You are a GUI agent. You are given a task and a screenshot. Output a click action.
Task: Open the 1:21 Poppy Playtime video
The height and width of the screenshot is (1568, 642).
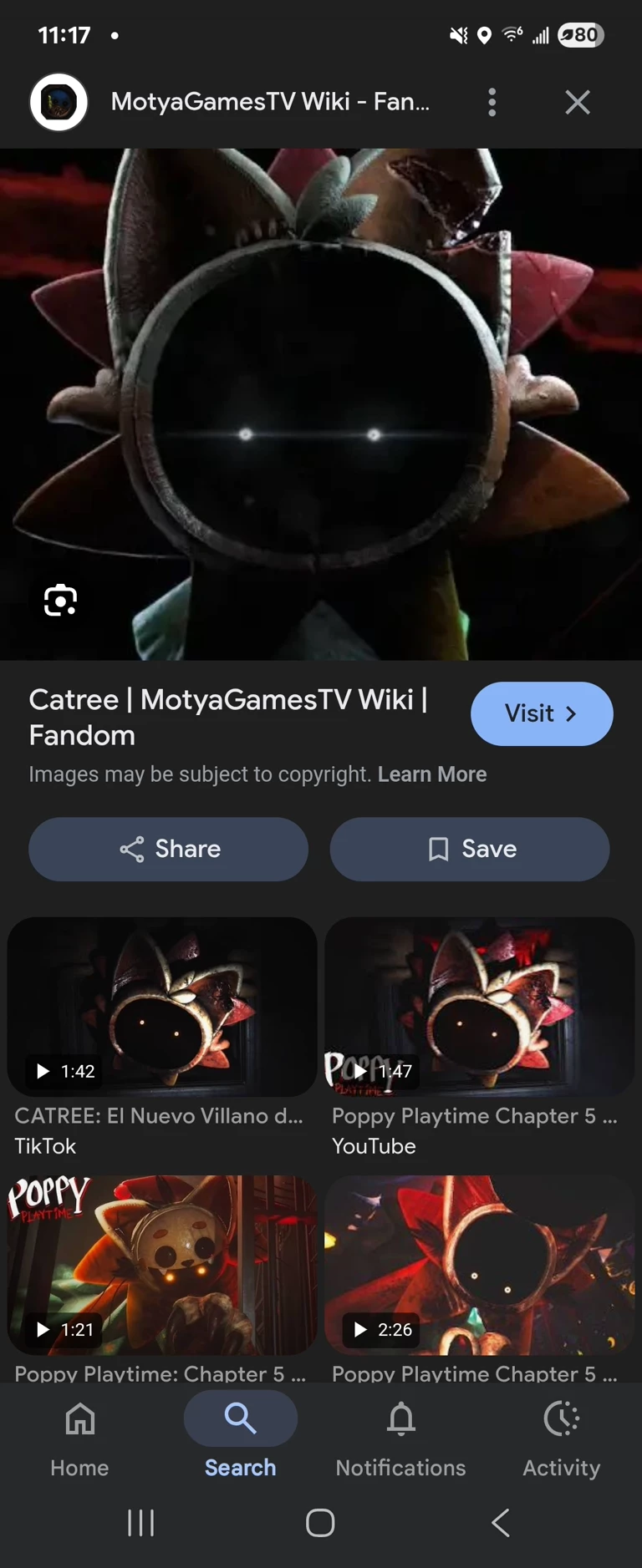162,1265
